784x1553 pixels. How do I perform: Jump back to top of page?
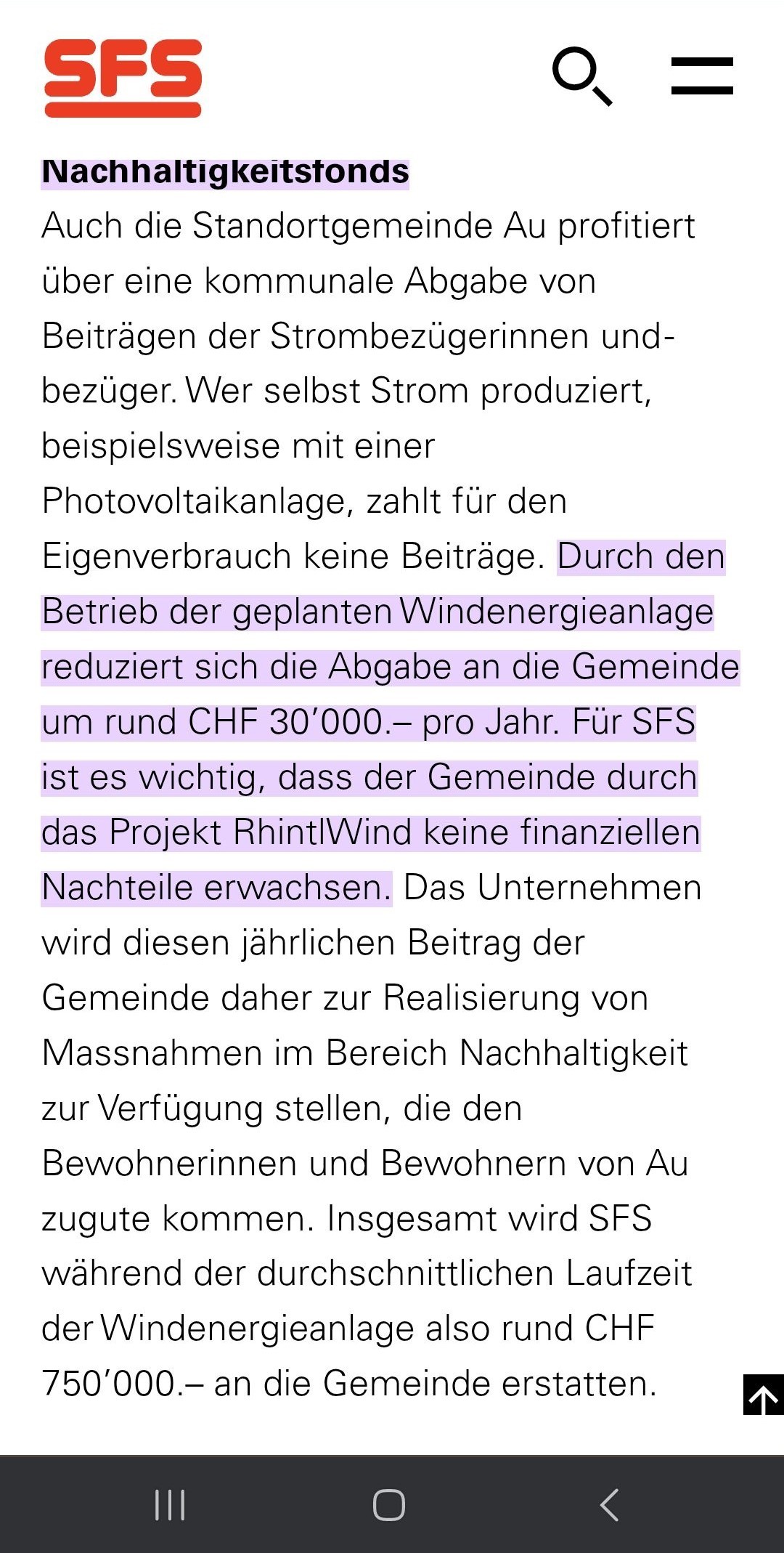click(763, 1395)
